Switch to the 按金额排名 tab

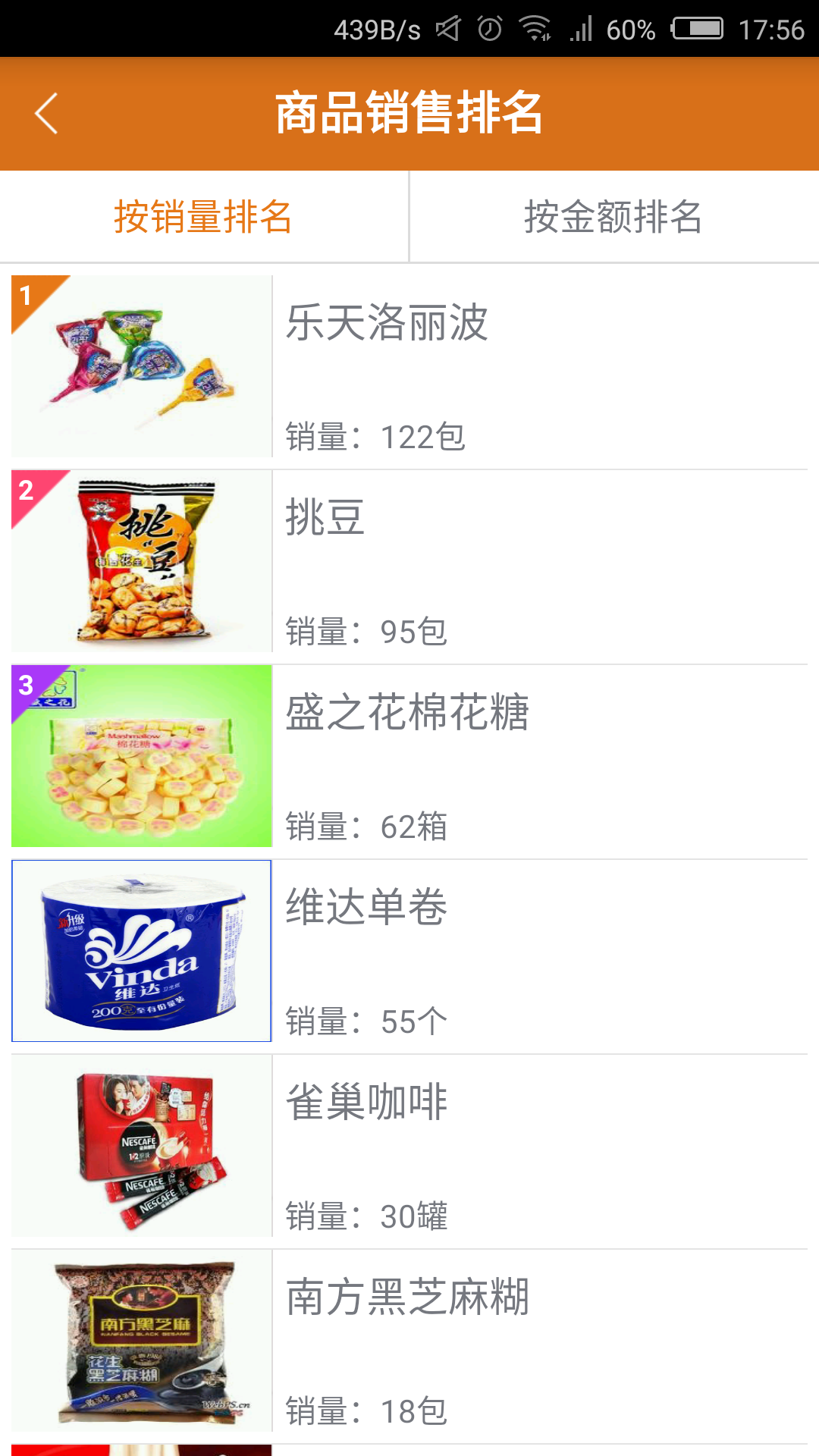[613, 217]
